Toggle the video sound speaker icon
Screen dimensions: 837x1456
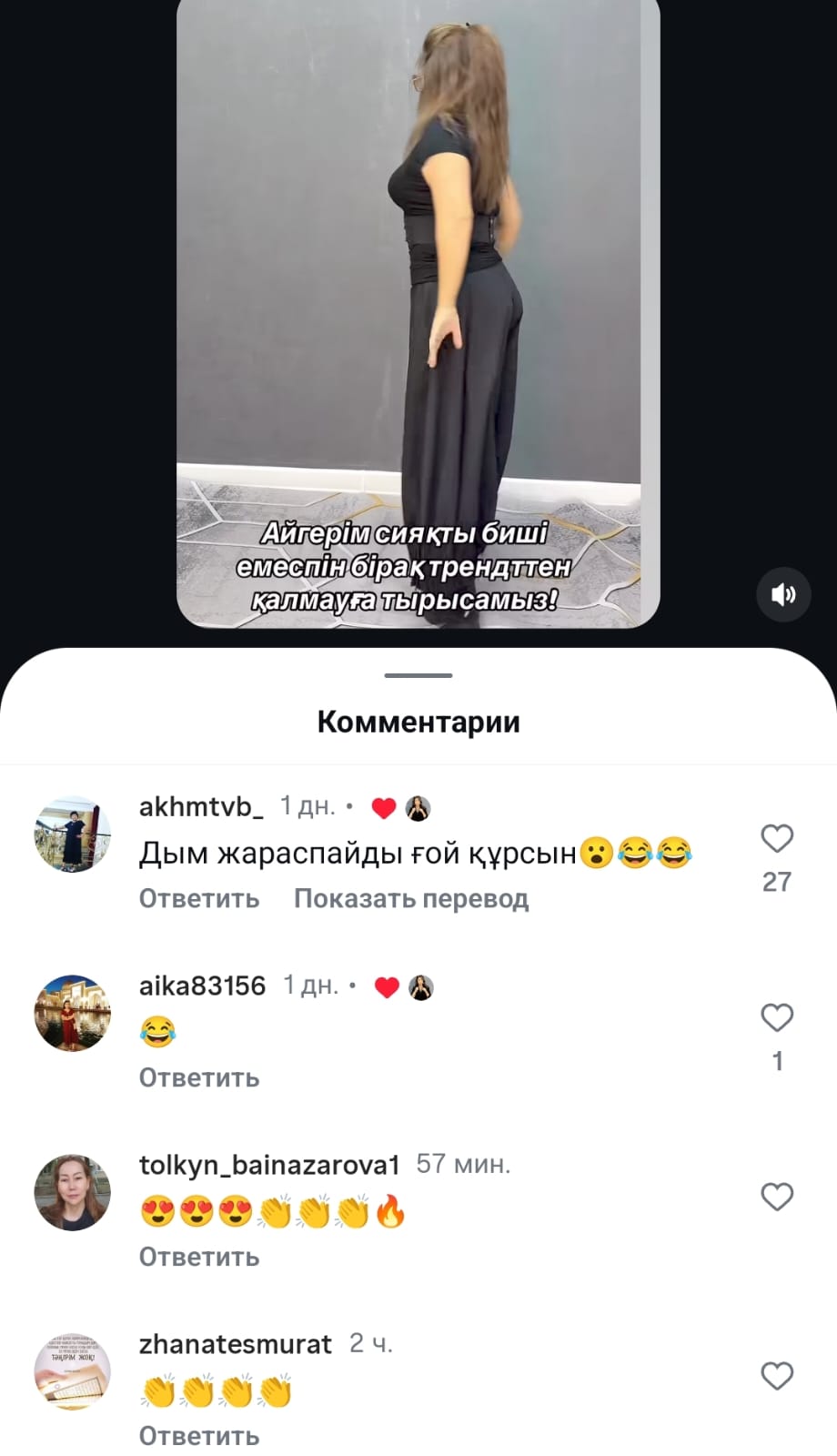[783, 594]
